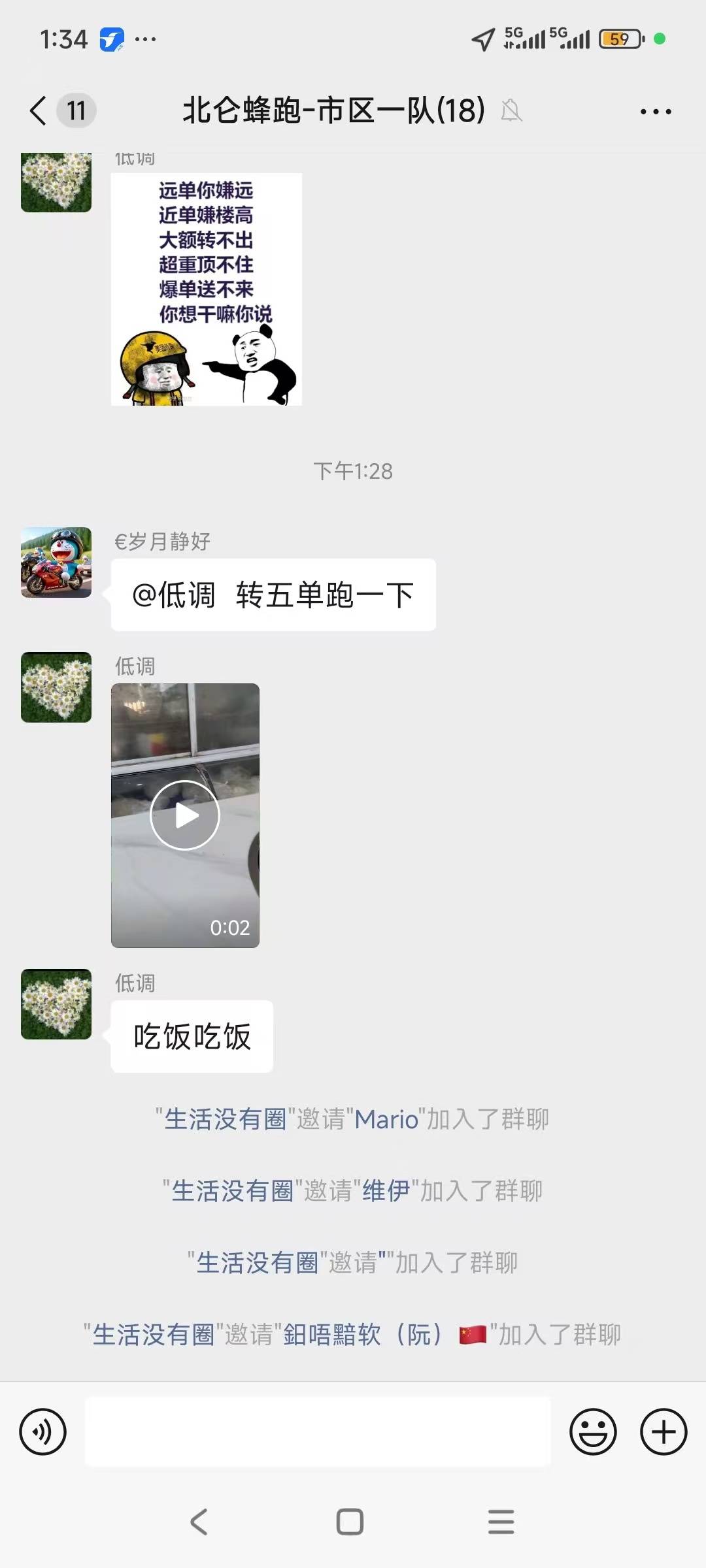
Task: Switch to voice message input
Action: point(43,1432)
